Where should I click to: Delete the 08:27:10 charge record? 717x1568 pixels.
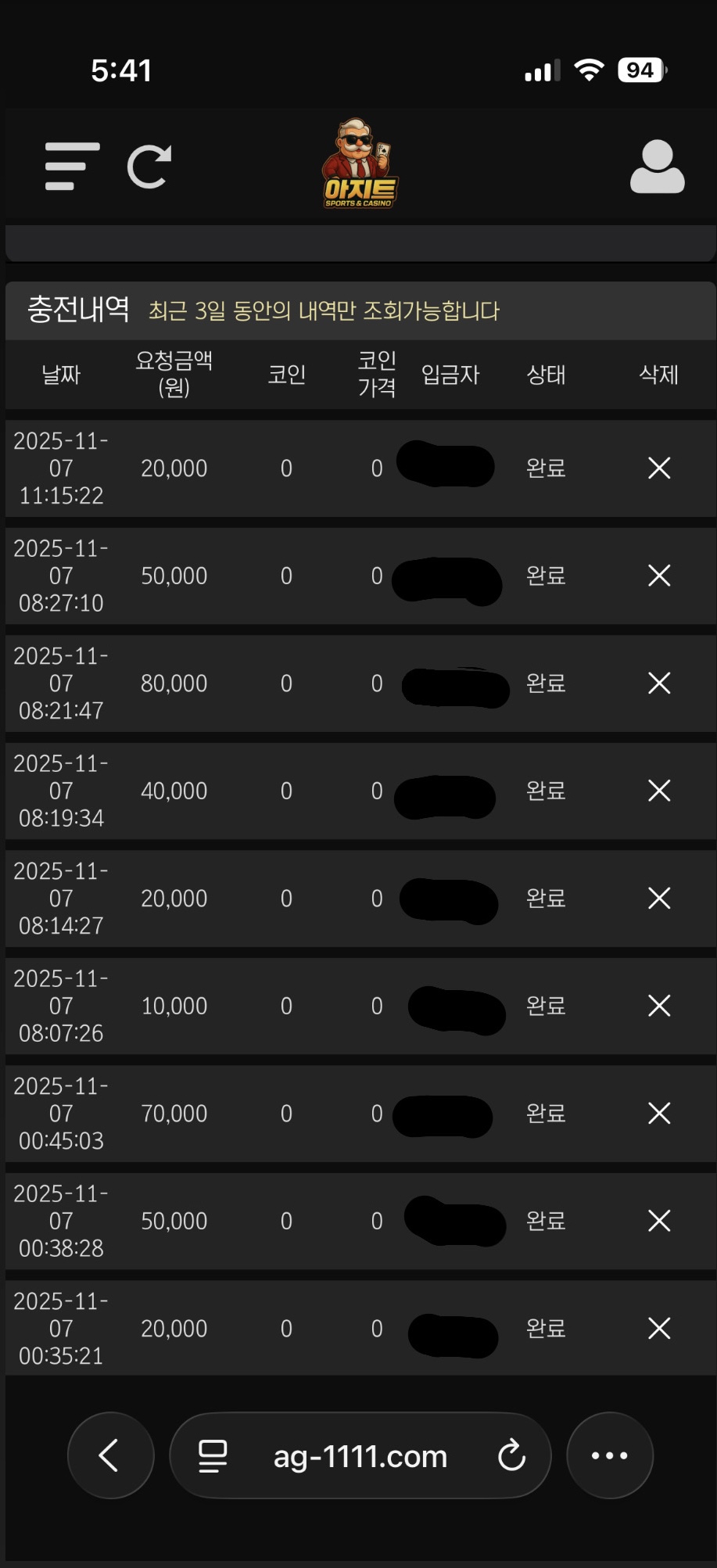click(659, 576)
